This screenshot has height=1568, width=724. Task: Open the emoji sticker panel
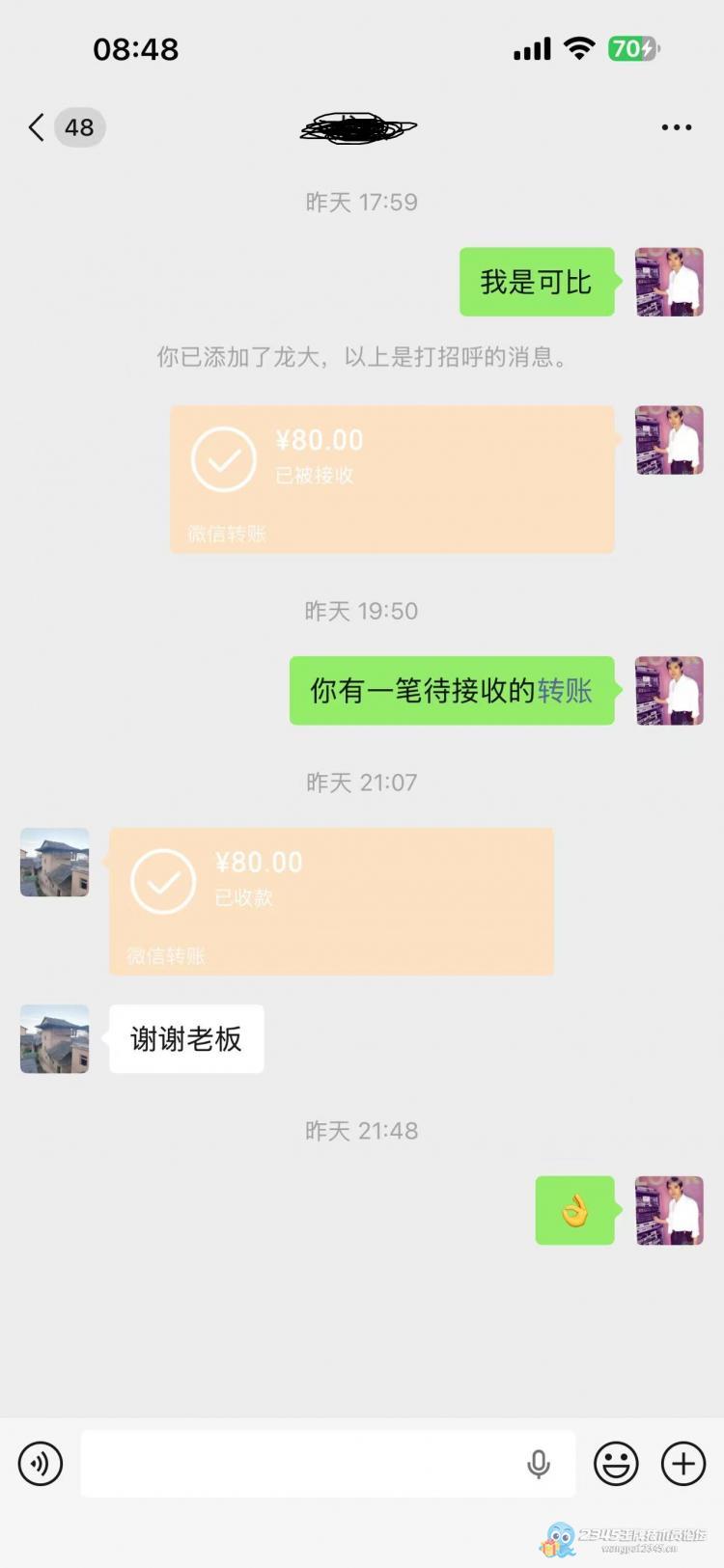click(616, 1464)
